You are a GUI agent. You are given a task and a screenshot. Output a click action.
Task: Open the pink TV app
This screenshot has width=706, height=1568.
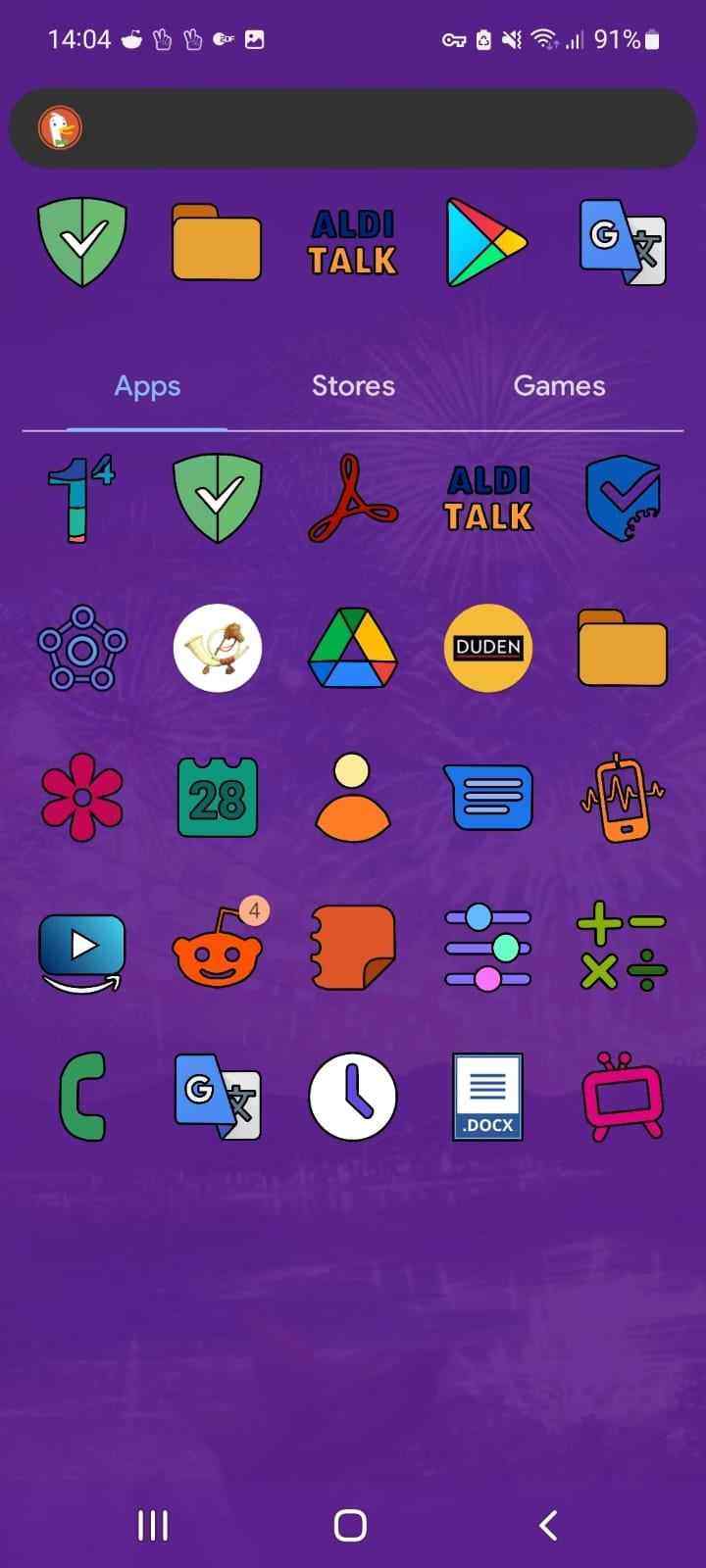pos(622,1097)
